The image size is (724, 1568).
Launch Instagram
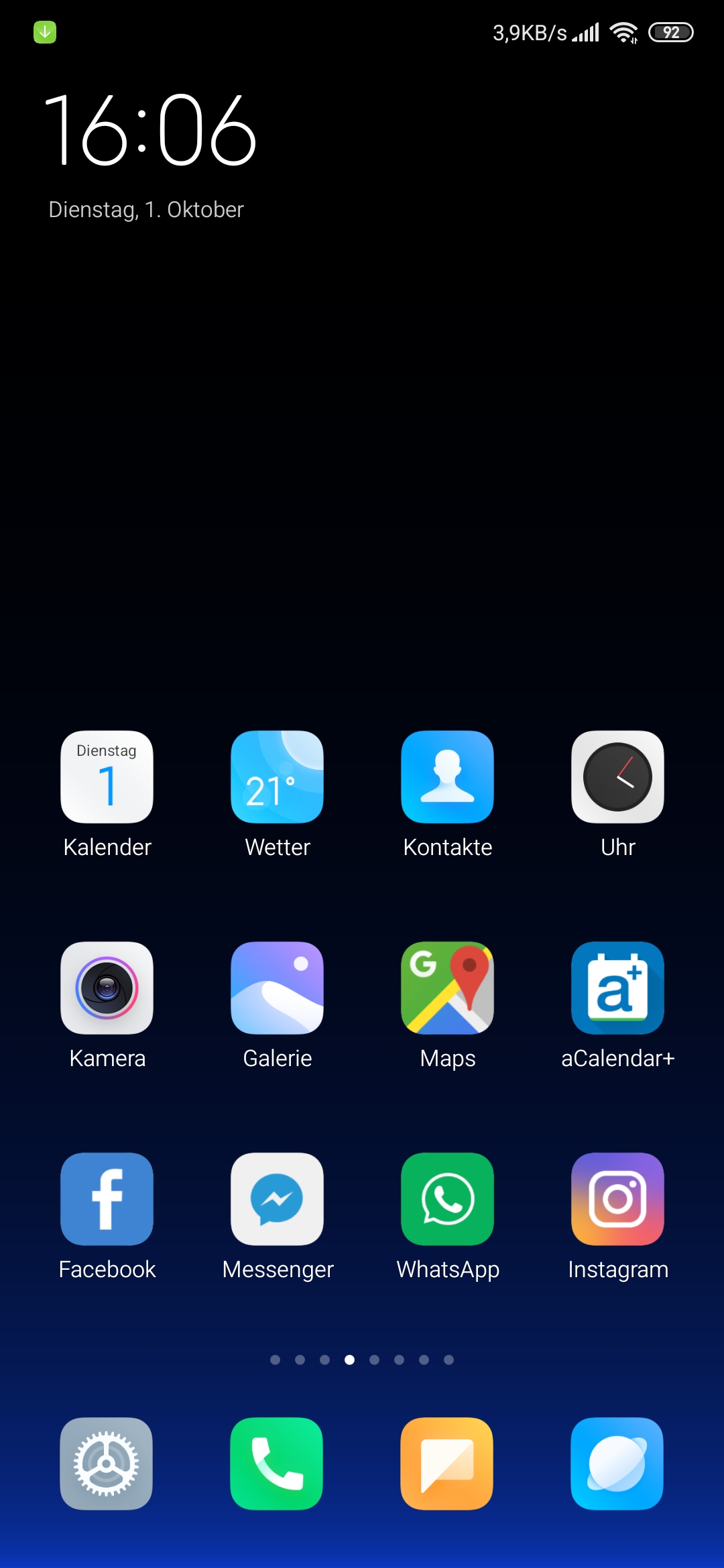(617, 1199)
